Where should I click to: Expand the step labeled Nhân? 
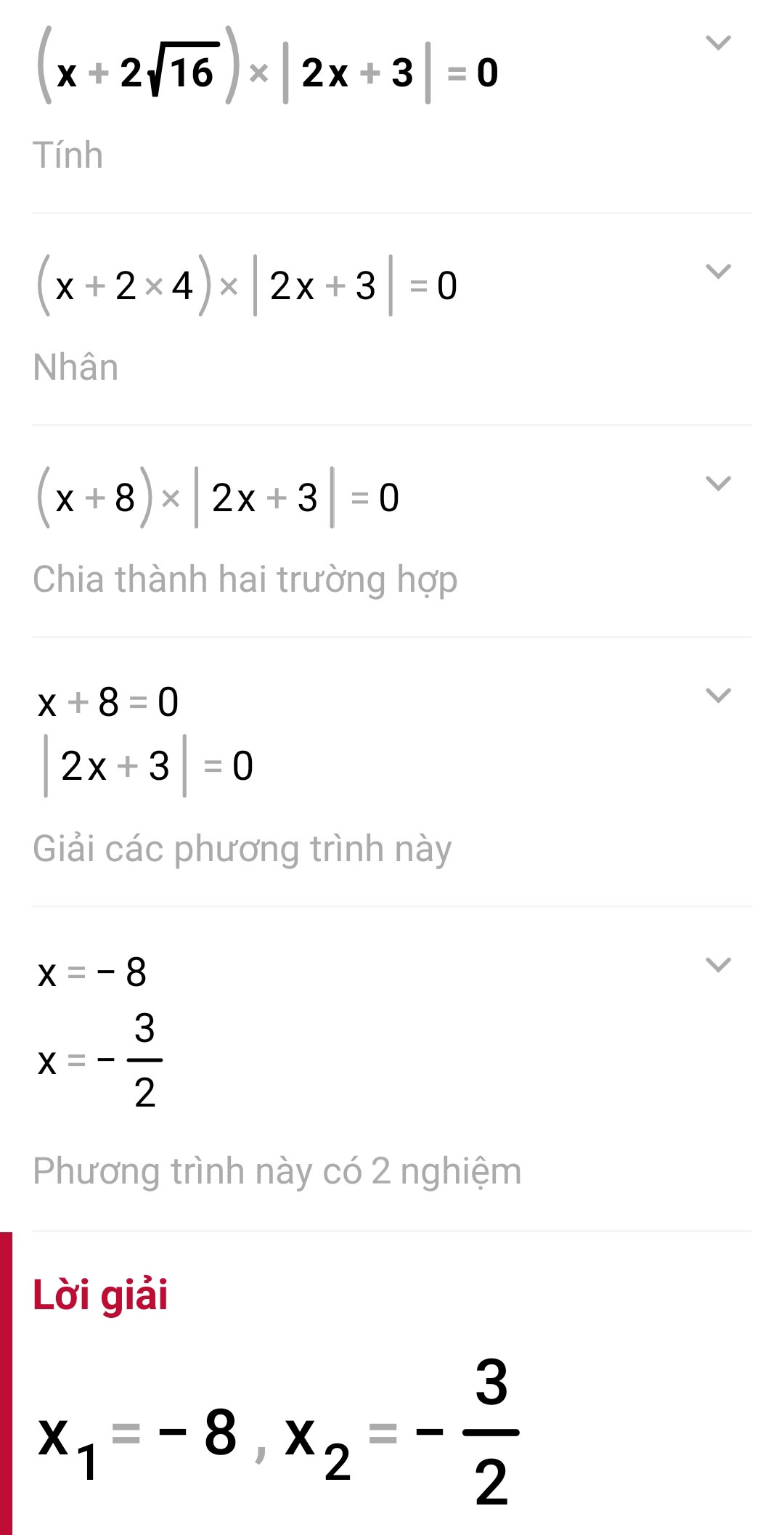[x=718, y=272]
